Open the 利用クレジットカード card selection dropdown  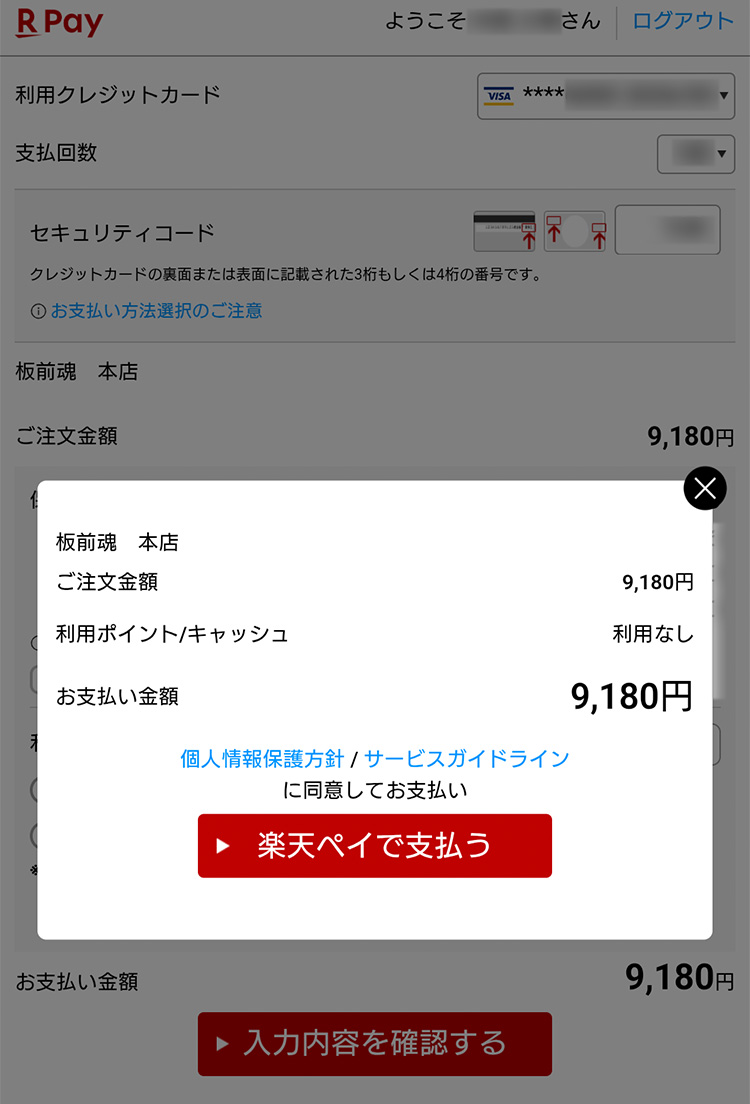click(605, 95)
